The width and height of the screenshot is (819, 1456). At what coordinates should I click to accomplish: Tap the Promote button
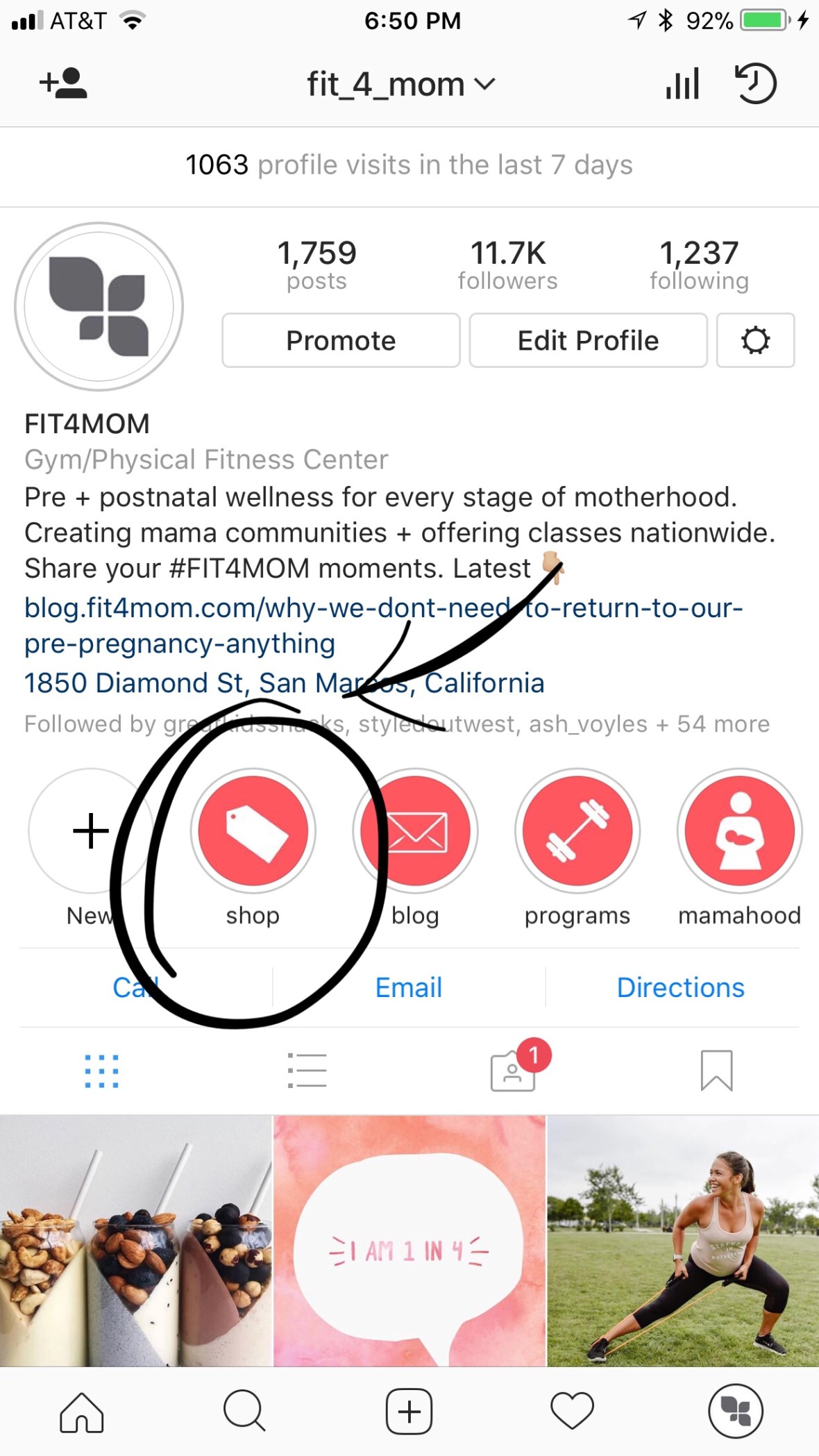click(x=341, y=340)
